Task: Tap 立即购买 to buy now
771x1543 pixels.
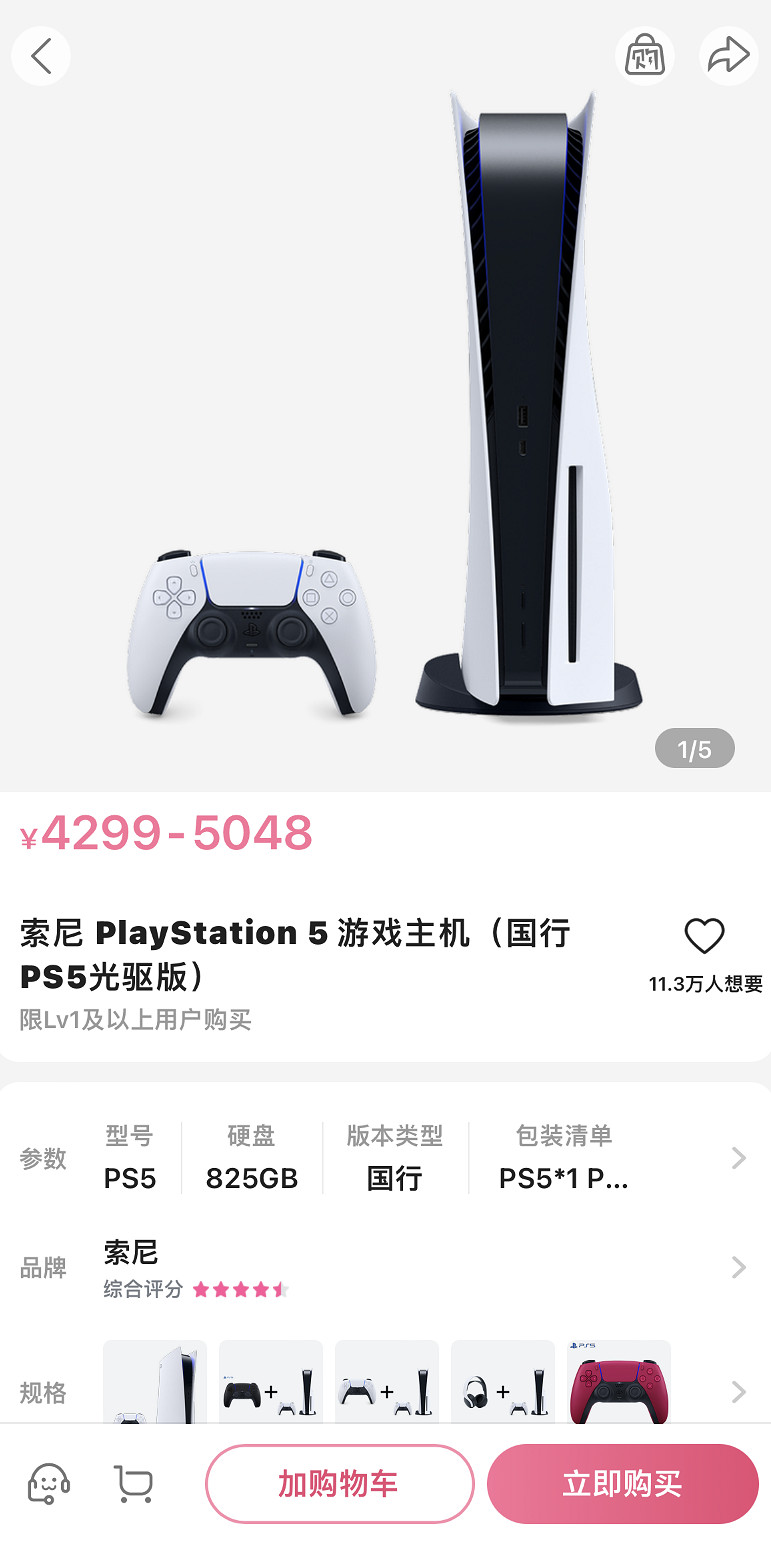Action: [x=622, y=1484]
